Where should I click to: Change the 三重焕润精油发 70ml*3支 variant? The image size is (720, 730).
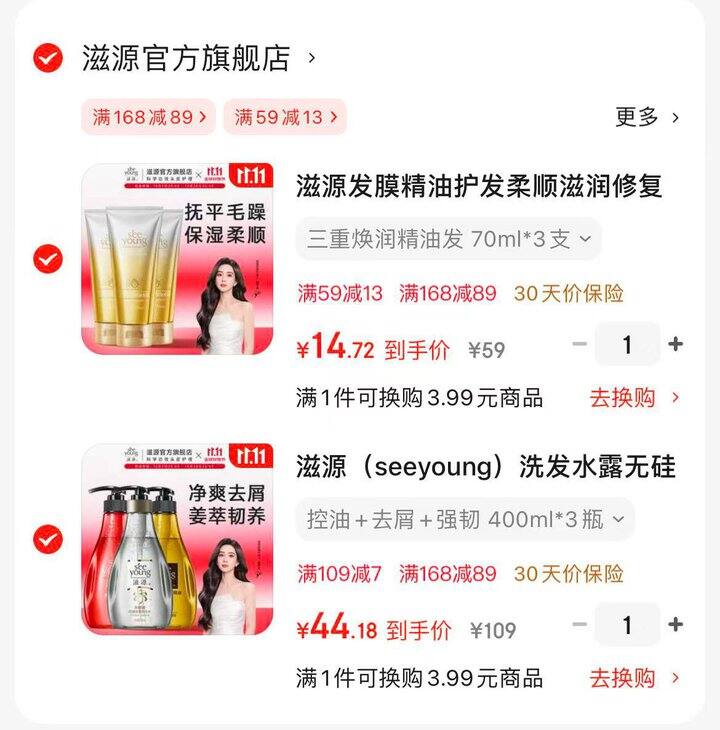click(x=448, y=239)
